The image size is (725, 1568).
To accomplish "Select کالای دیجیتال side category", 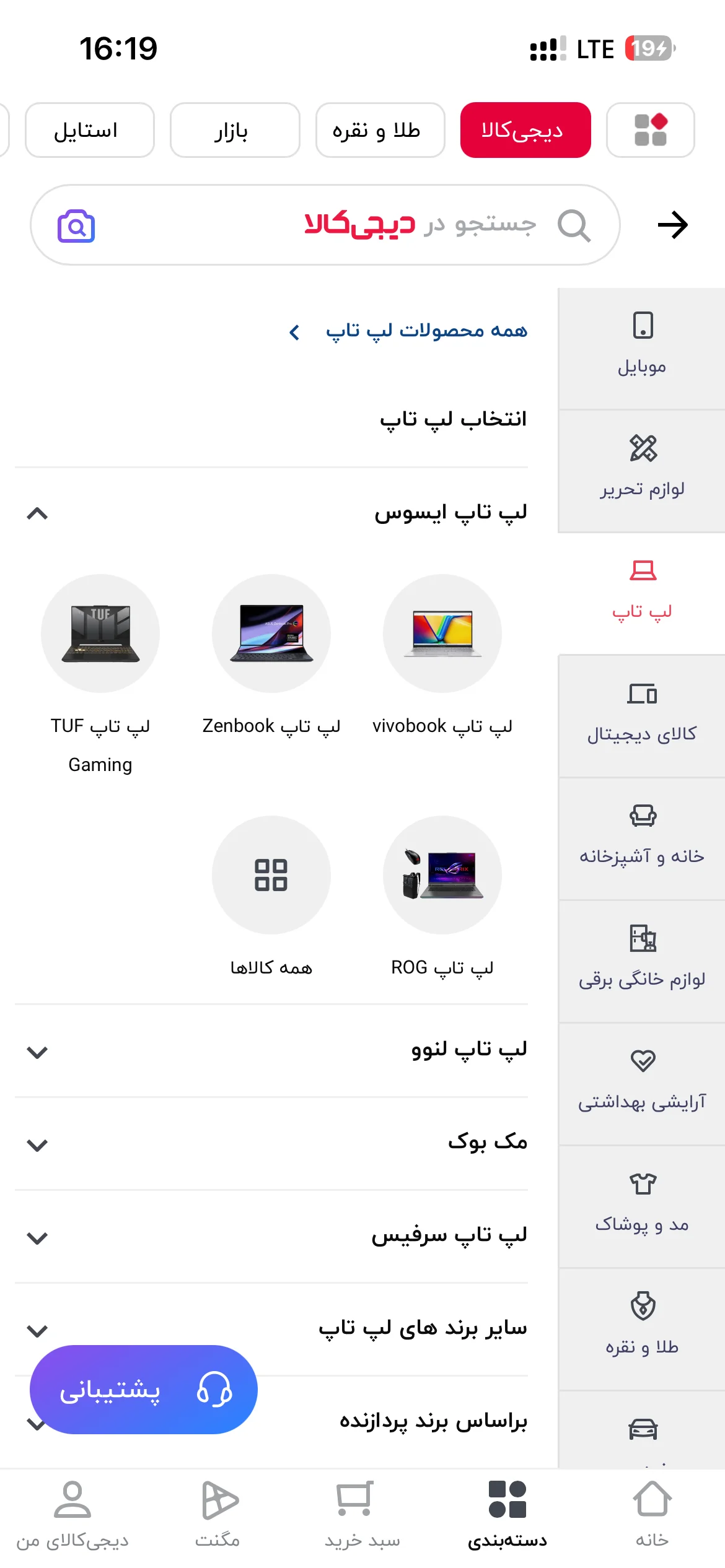I will click(x=642, y=716).
